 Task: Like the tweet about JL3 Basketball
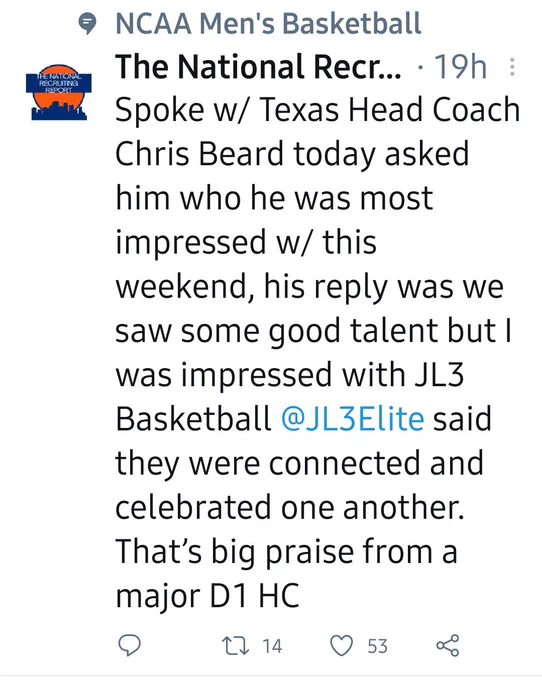pos(342,645)
